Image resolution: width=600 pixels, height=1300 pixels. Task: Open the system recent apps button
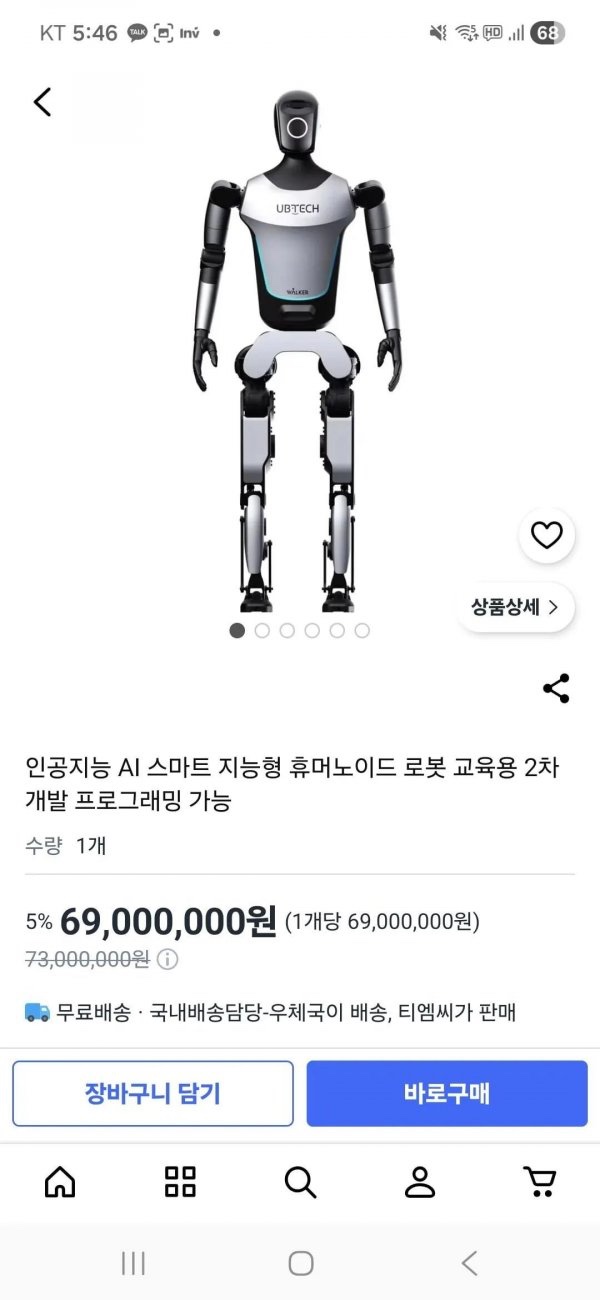(x=133, y=1263)
